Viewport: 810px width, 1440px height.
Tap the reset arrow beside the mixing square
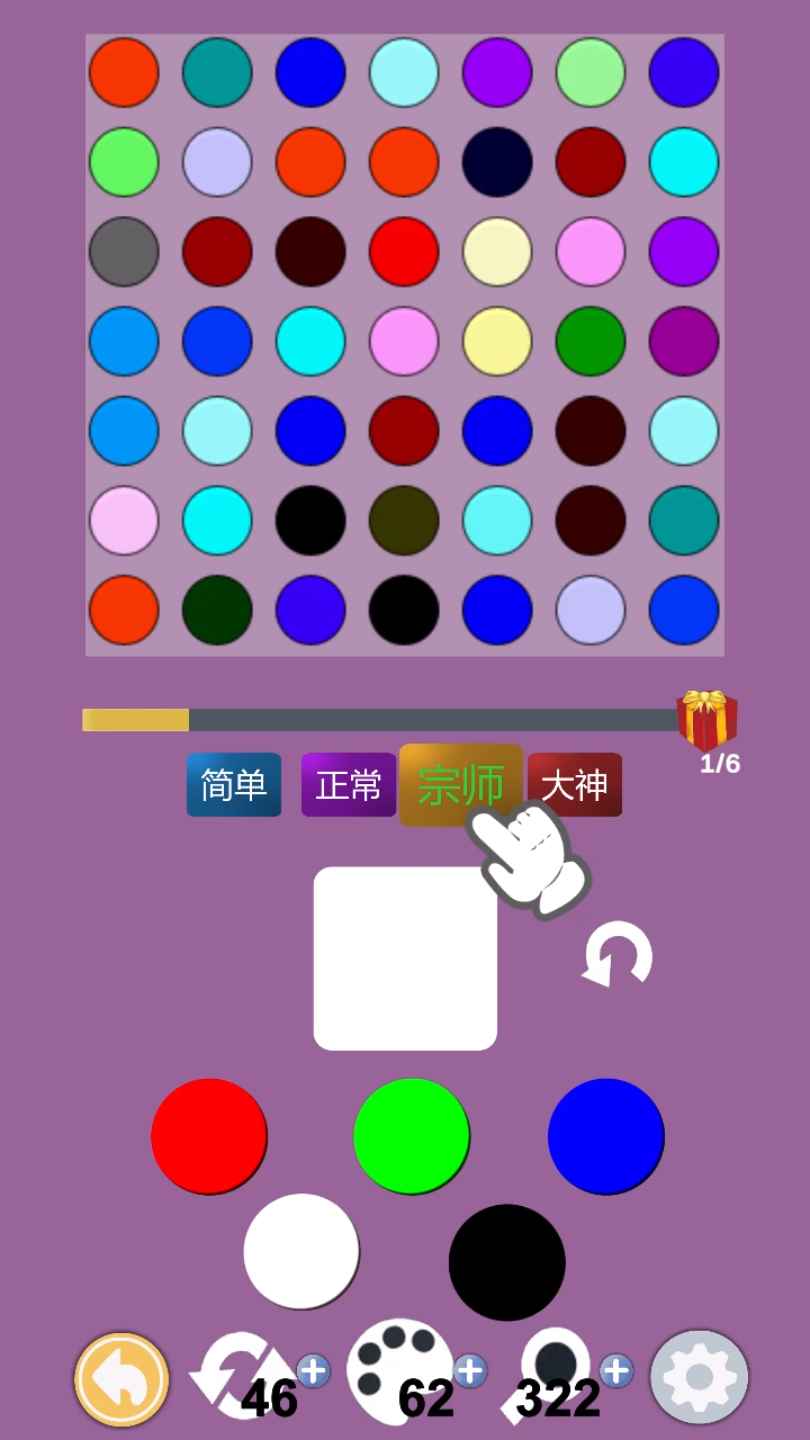pos(617,956)
